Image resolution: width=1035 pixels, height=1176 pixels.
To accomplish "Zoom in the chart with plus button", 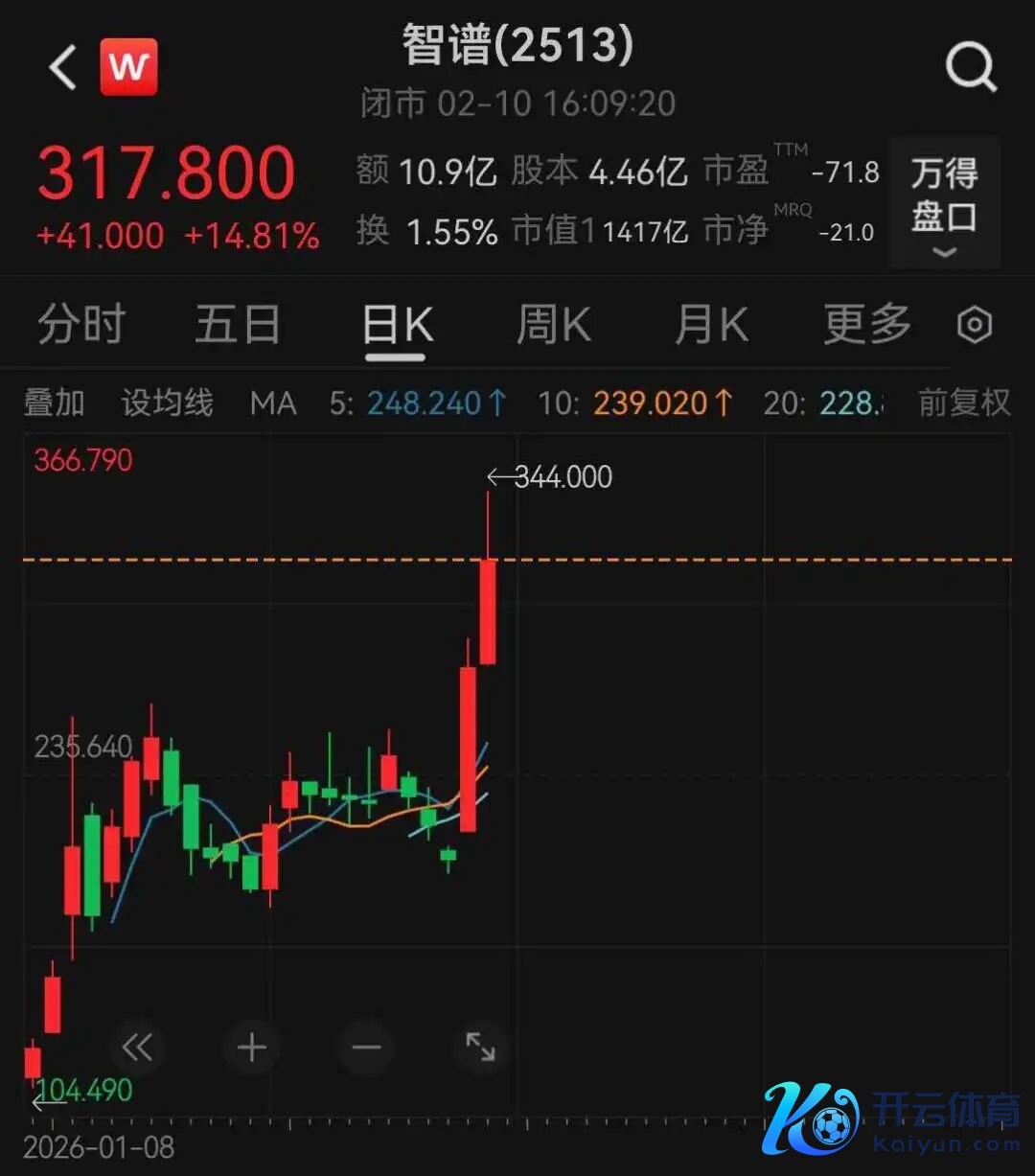I will tap(252, 1048).
